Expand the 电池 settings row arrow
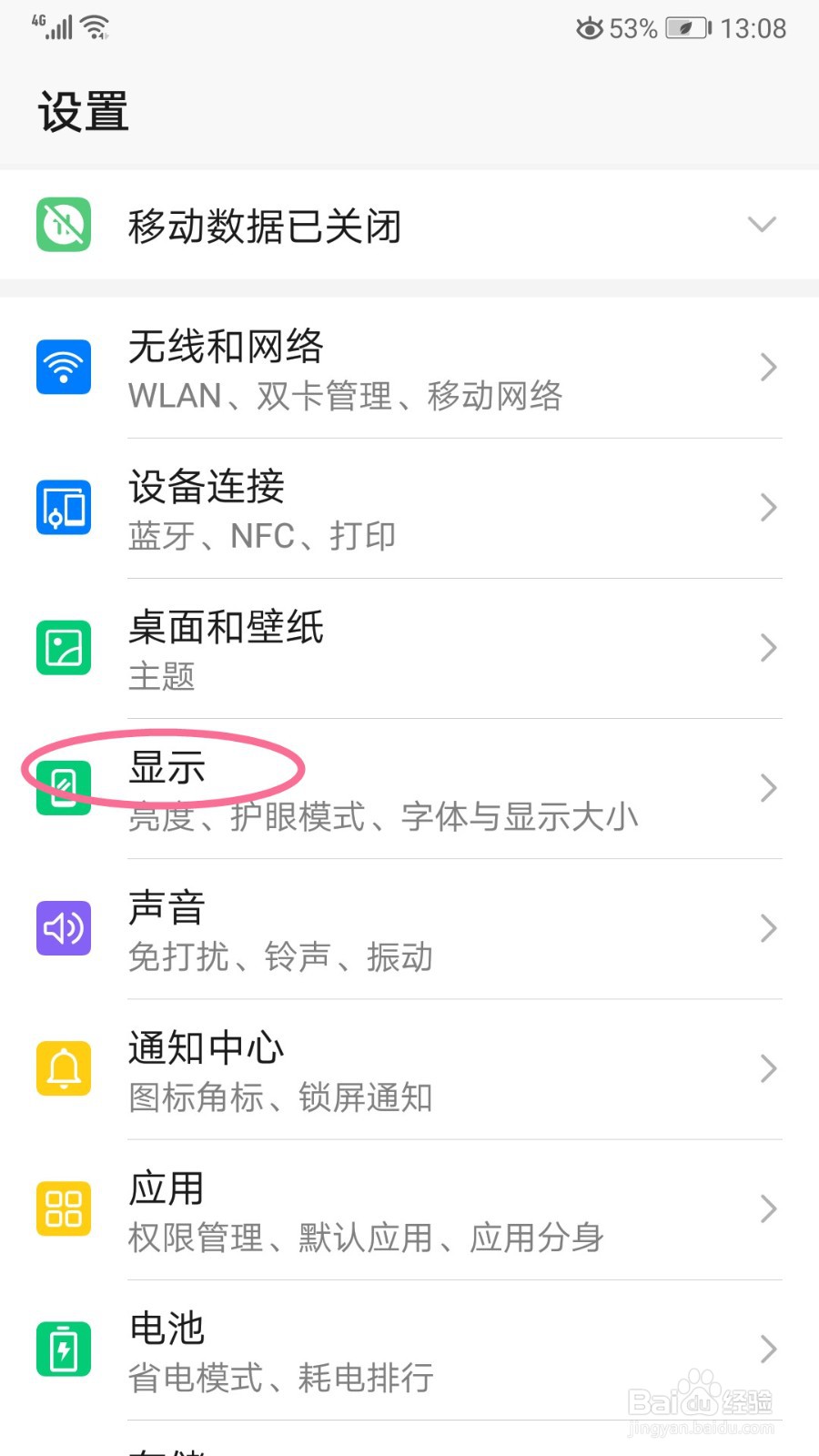Image resolution: width=819 pixels, height=1456 pixels. tap(767, 1350)
